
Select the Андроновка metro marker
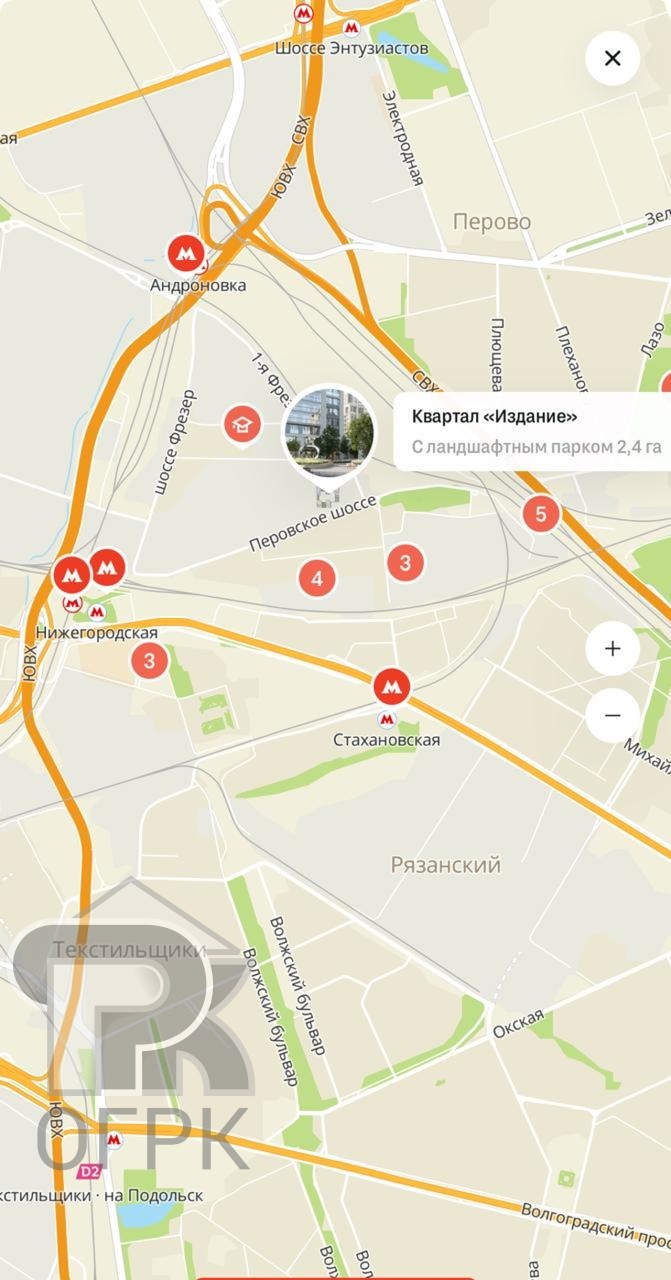[185, 254]
